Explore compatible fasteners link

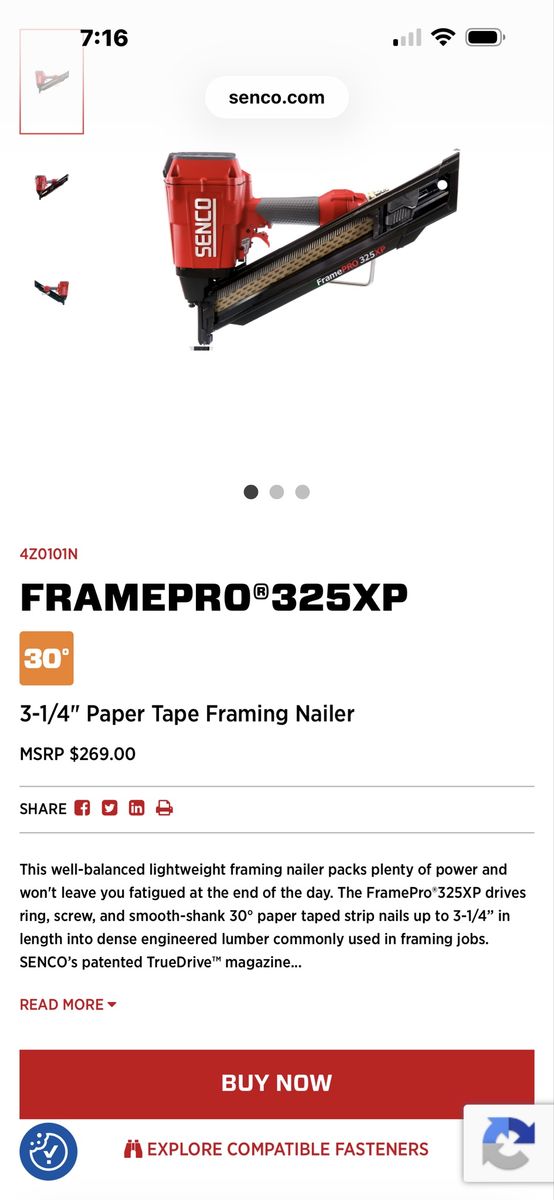[276, 1150]
